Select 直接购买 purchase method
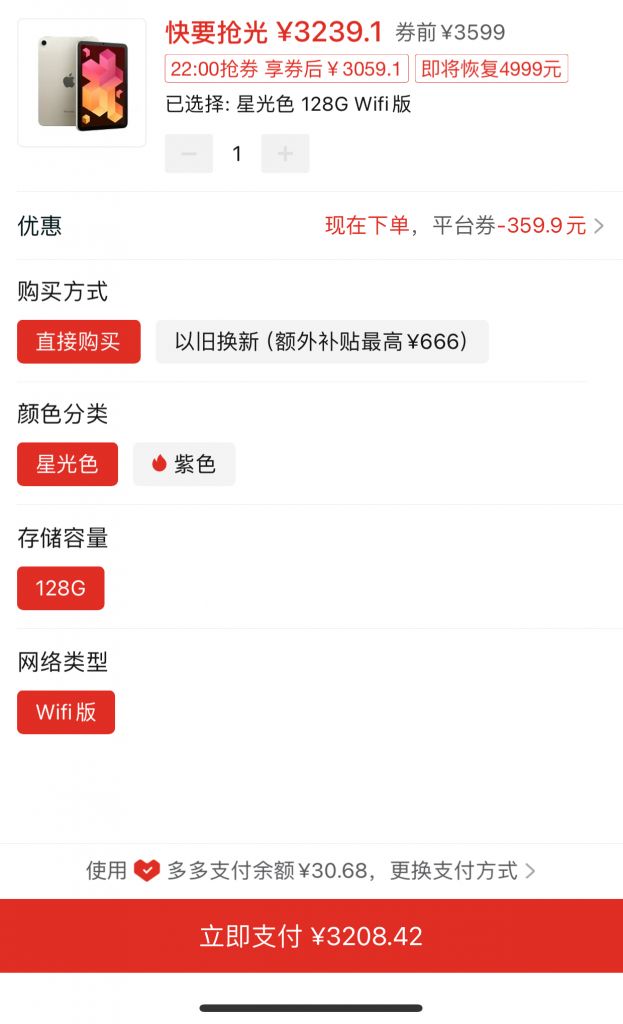Image resolution: width=623 pixels, height=1024 pixels. tap(79, 342)
